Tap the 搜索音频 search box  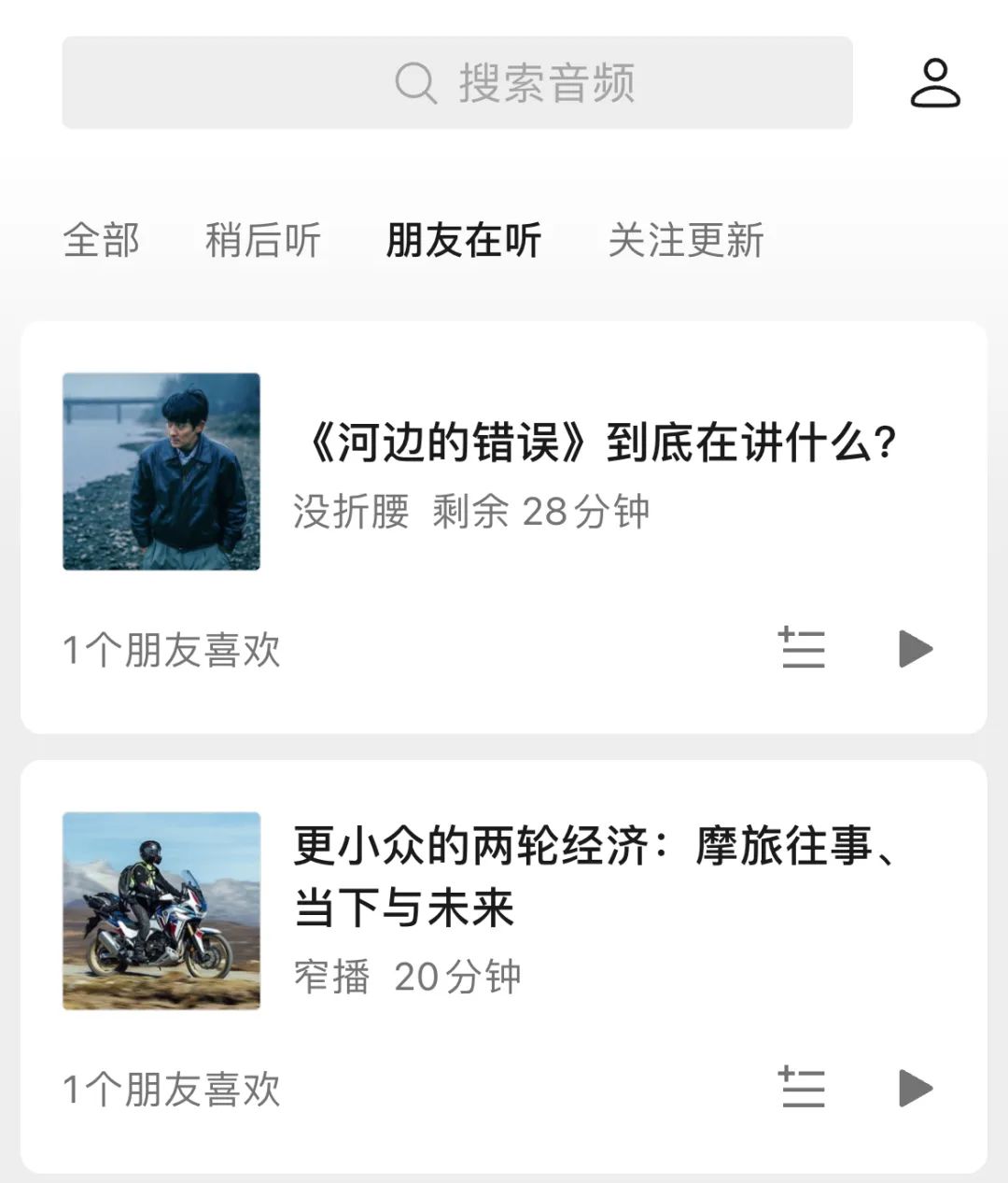pos(457,82)
